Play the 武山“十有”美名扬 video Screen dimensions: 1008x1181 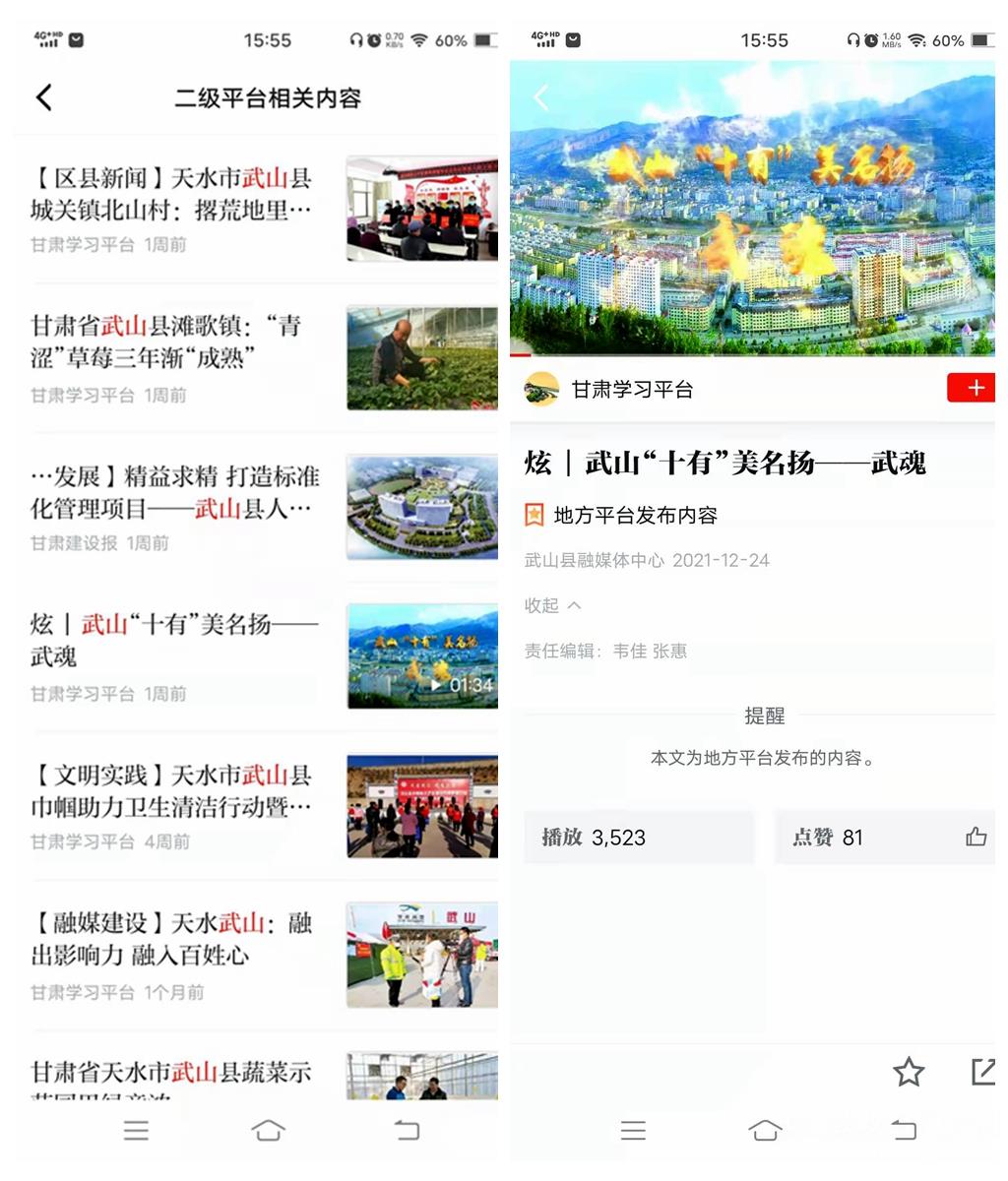pyautogui.click(x=753, y=207)
